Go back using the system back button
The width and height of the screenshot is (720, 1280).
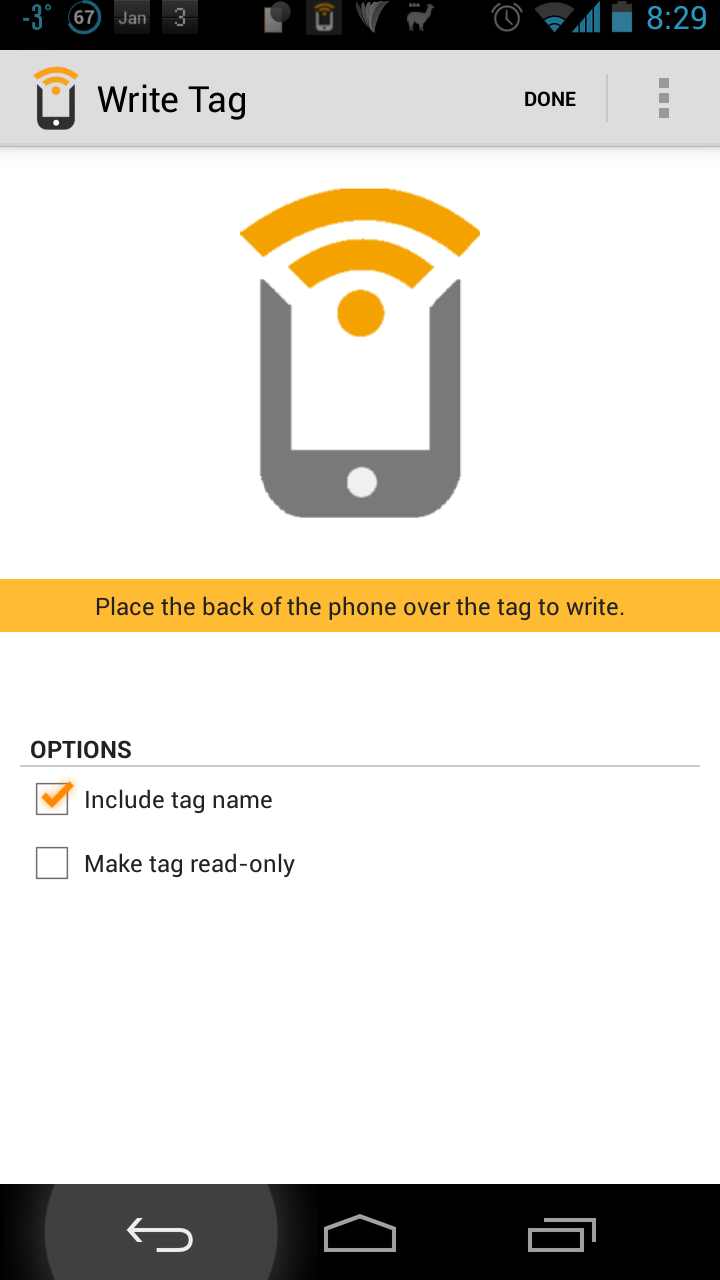(x=160, y=1235)
